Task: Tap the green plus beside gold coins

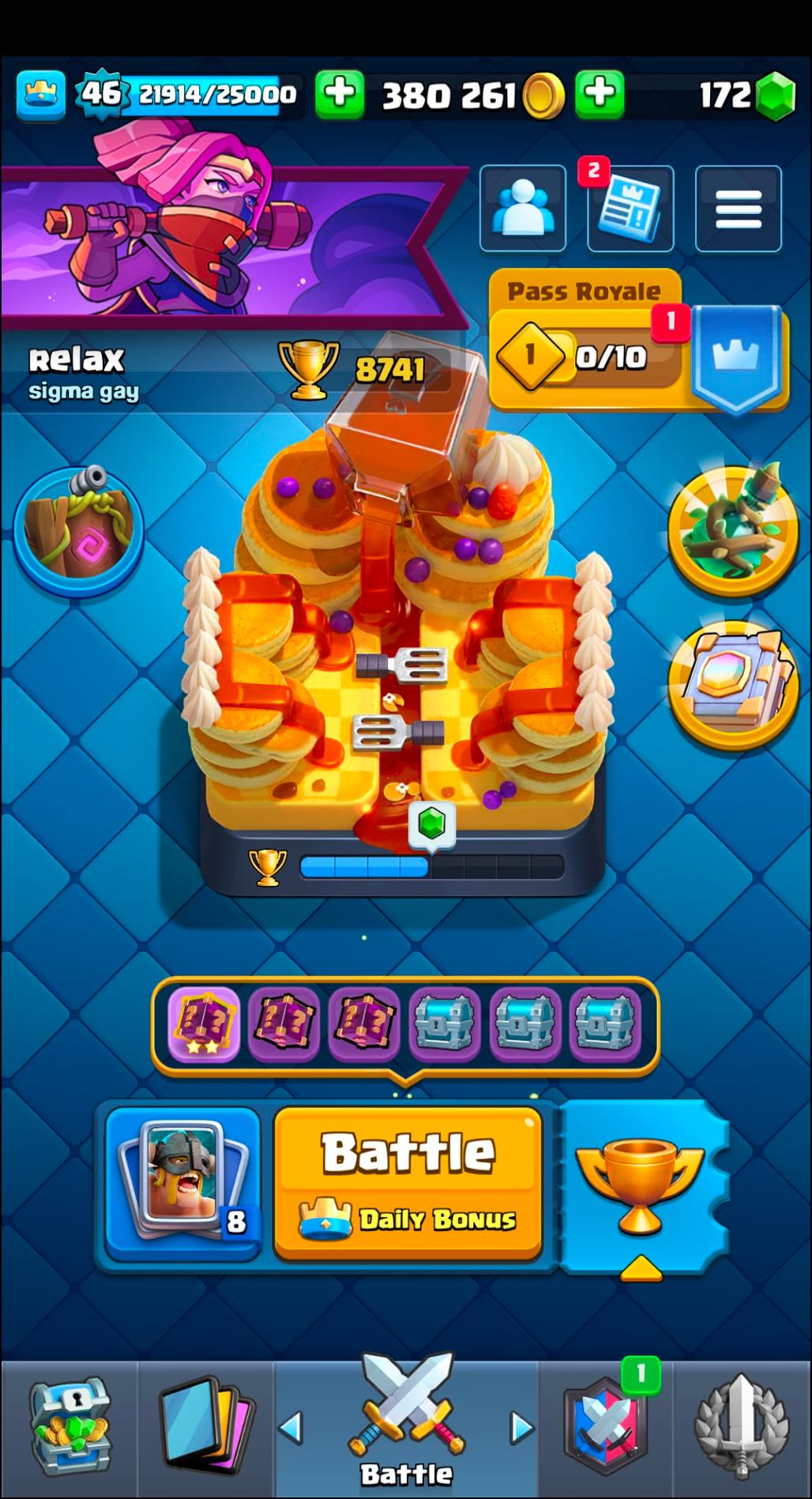Action: 340,94
